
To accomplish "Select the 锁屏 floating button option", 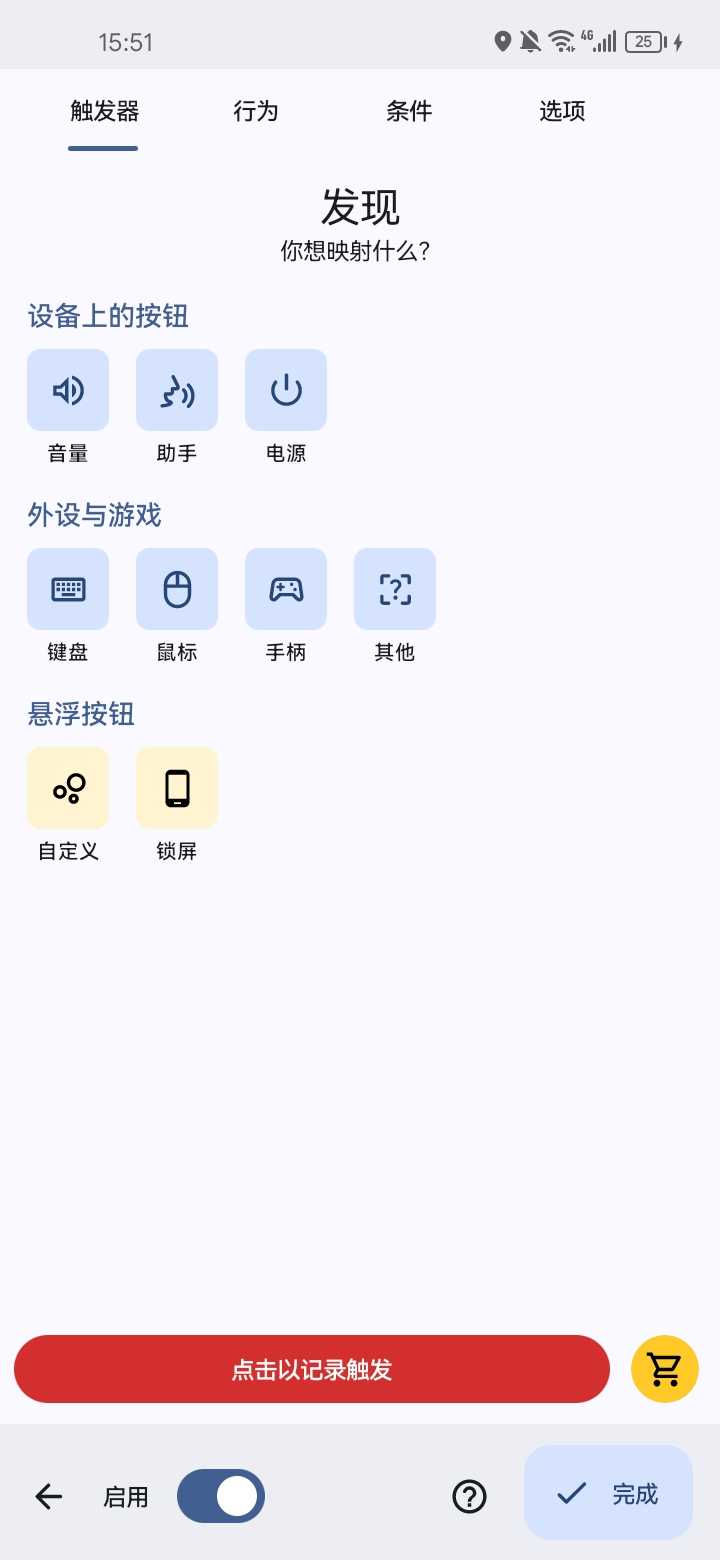I will pyautogui.click(x=177, y=788).
